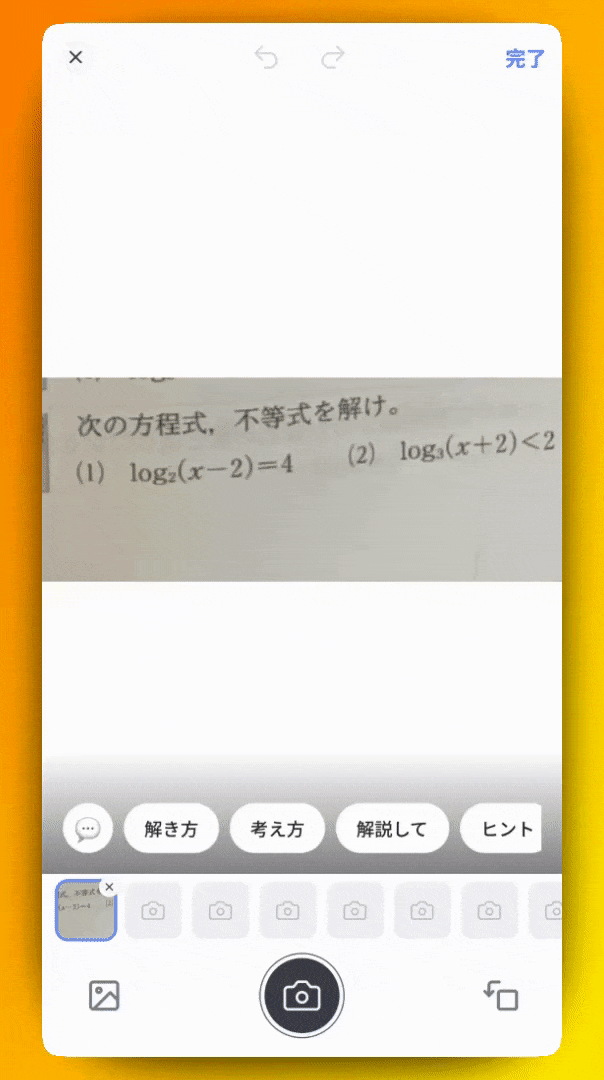Take a photo with the shutter button
The width and height of the screenshot is (604, 1080).
pyautogui.click(x=301, y=996)
